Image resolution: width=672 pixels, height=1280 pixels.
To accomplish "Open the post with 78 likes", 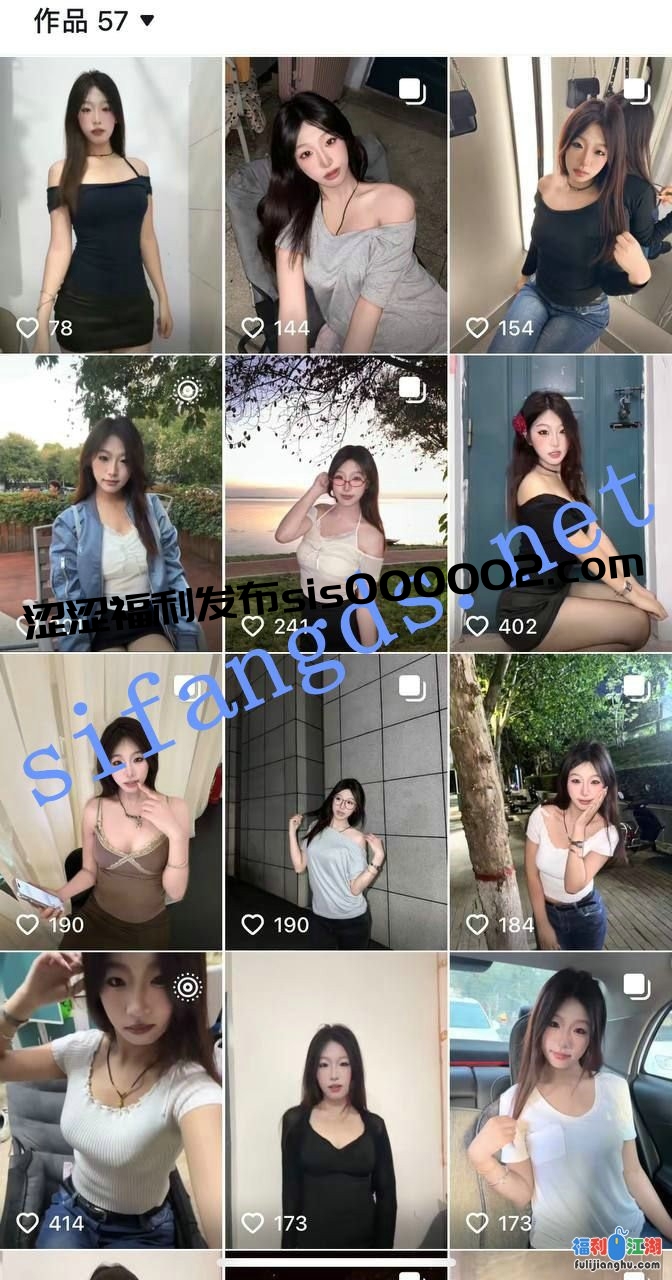I will coord(110,205).
